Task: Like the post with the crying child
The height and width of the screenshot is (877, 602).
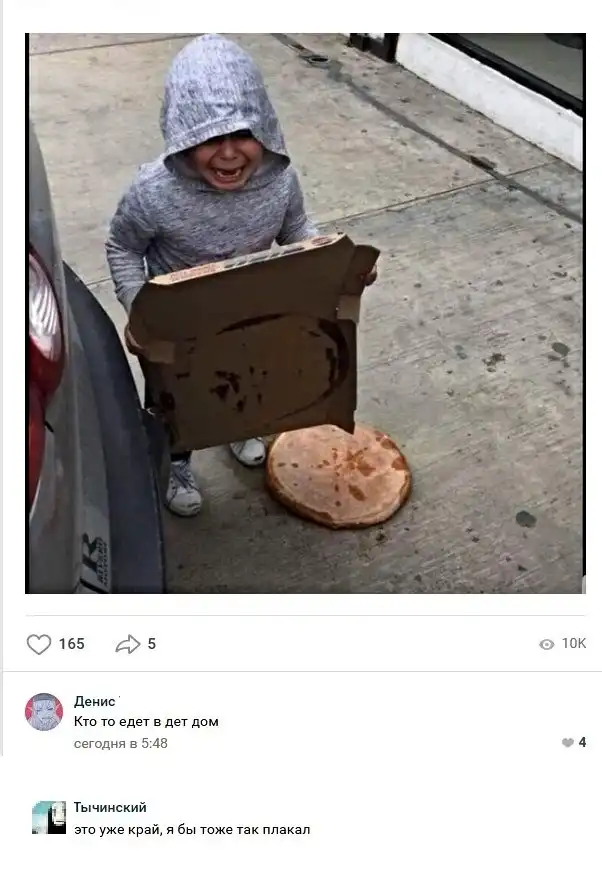Action: 39,644
